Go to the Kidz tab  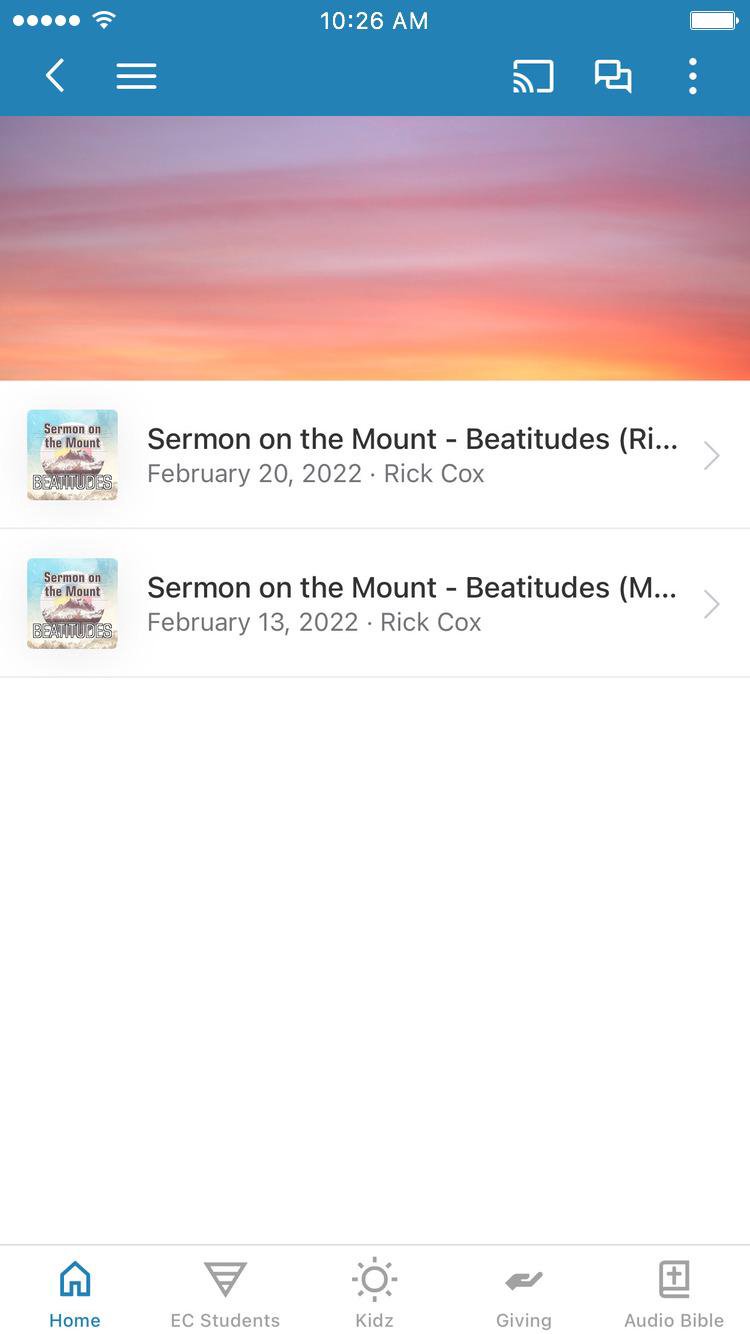375,1293
